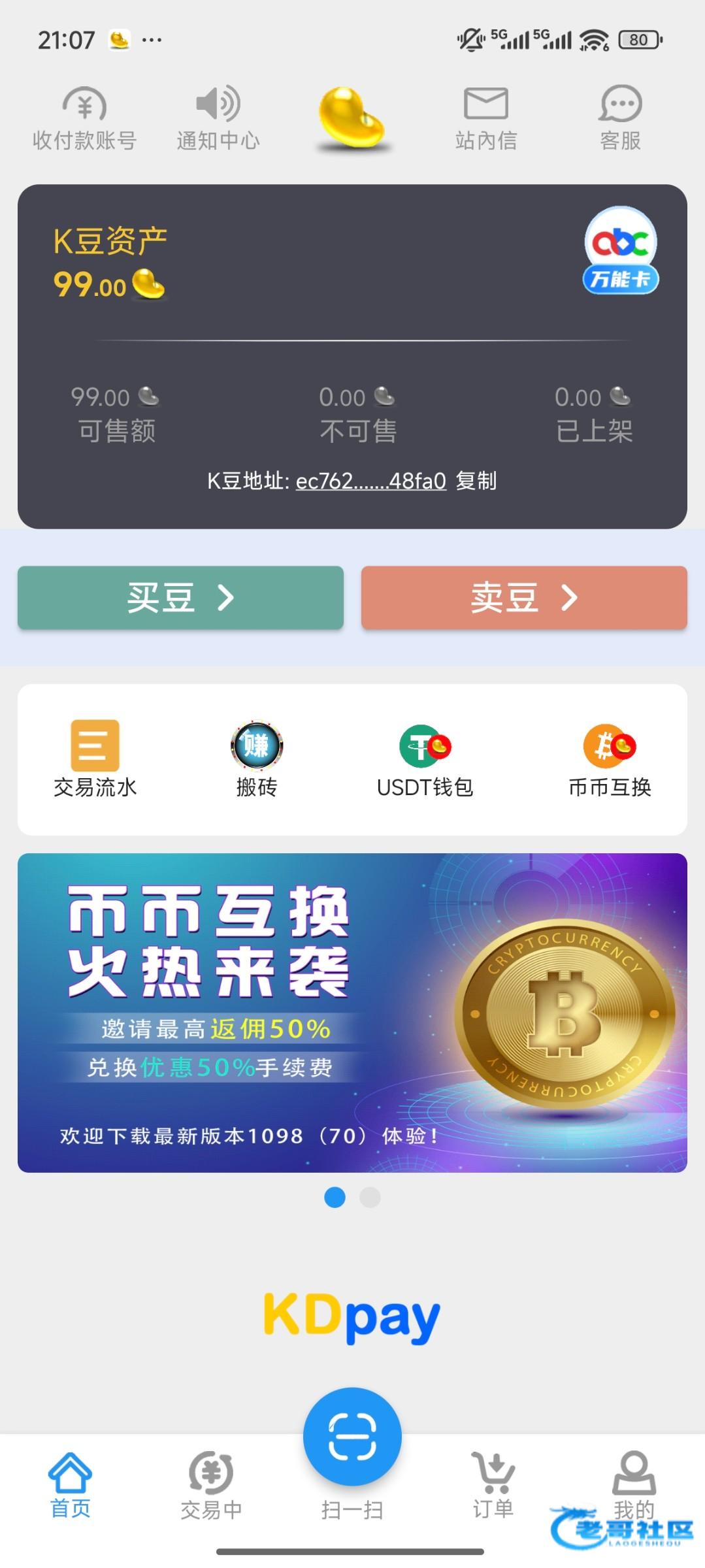Open 交易流水 transaction history
The height and width of the screenshot is (1568, 705).
95,759
